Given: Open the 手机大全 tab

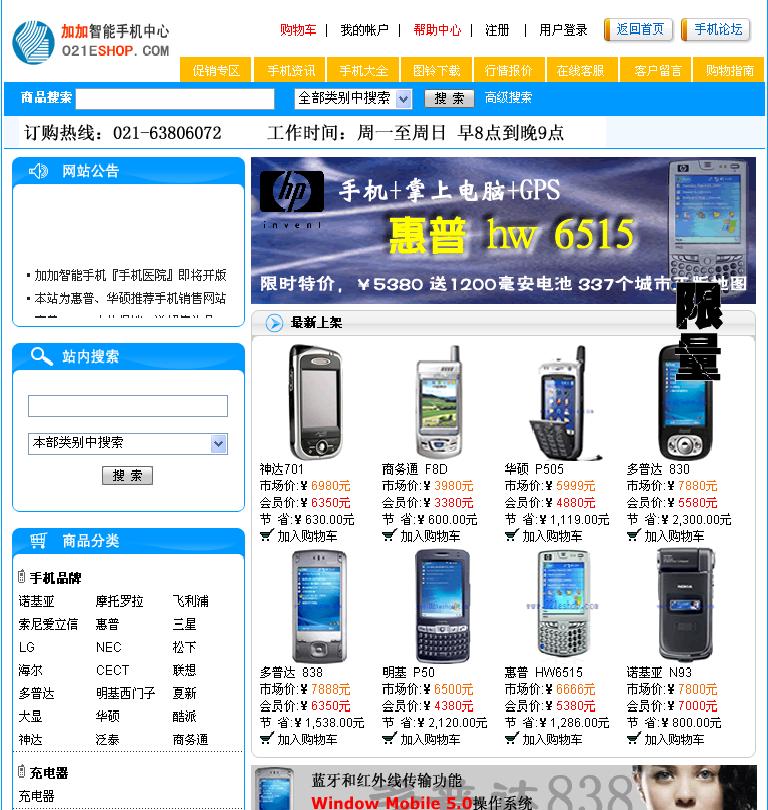Looking at the screenshot, I should click(x=363, y=70).
